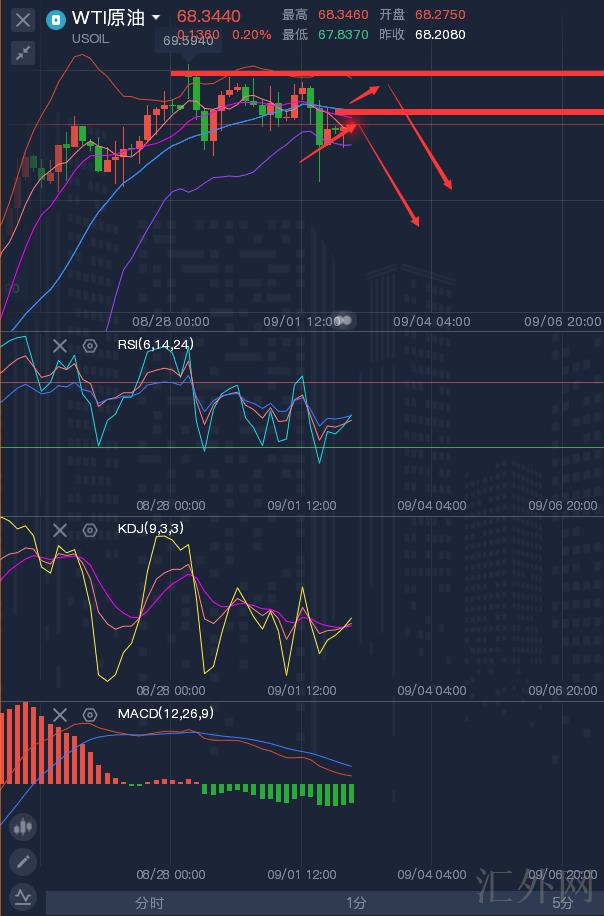This screenshot has height=916, width=604.
Task: Remove the KDJ indicator panel
Action: click(60, 529)
